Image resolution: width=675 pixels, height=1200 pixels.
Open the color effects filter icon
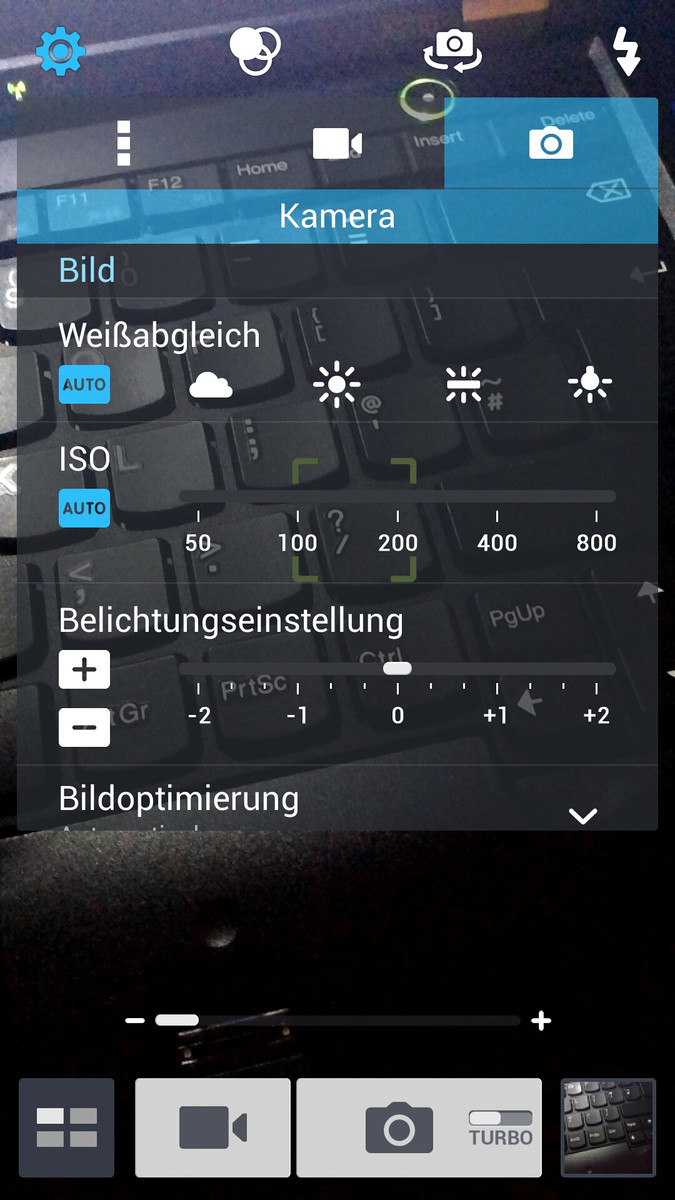click(254, 50)
